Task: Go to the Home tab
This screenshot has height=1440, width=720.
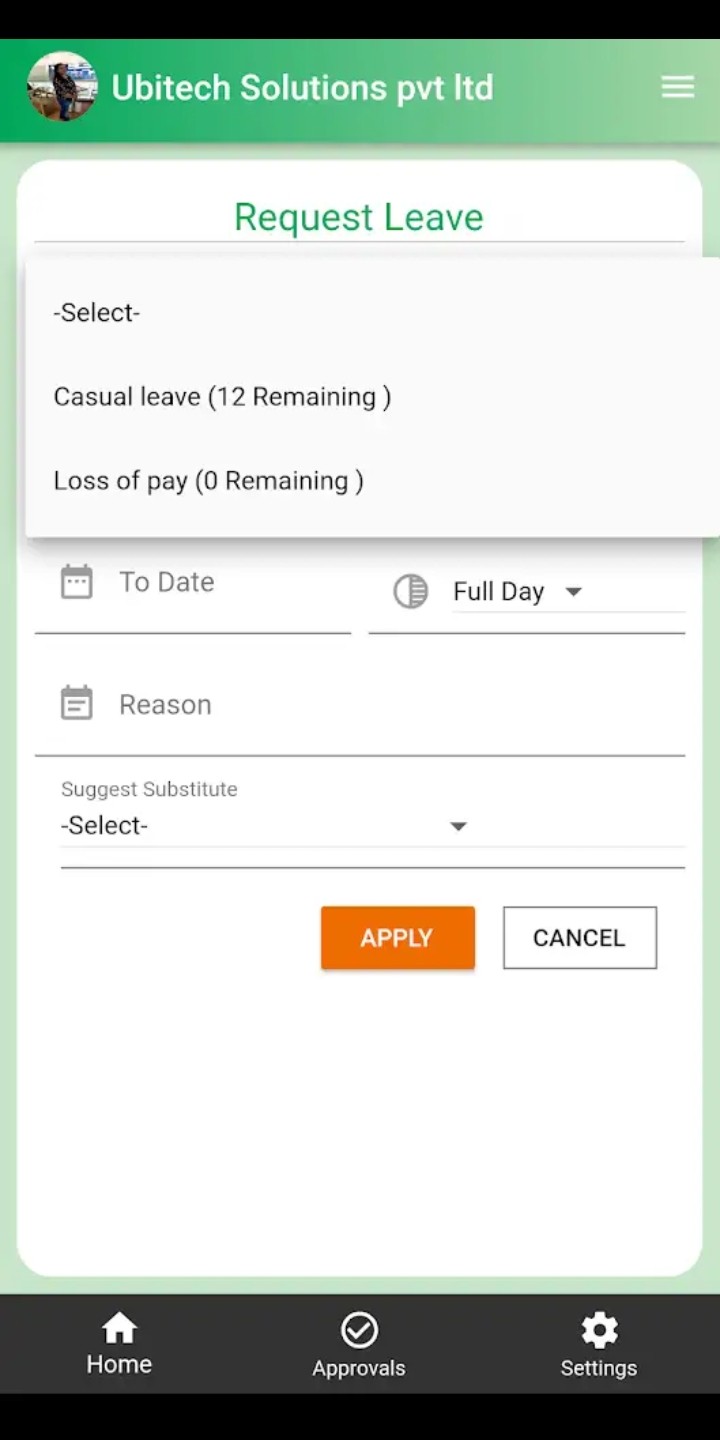Action: click(119, 1344)
